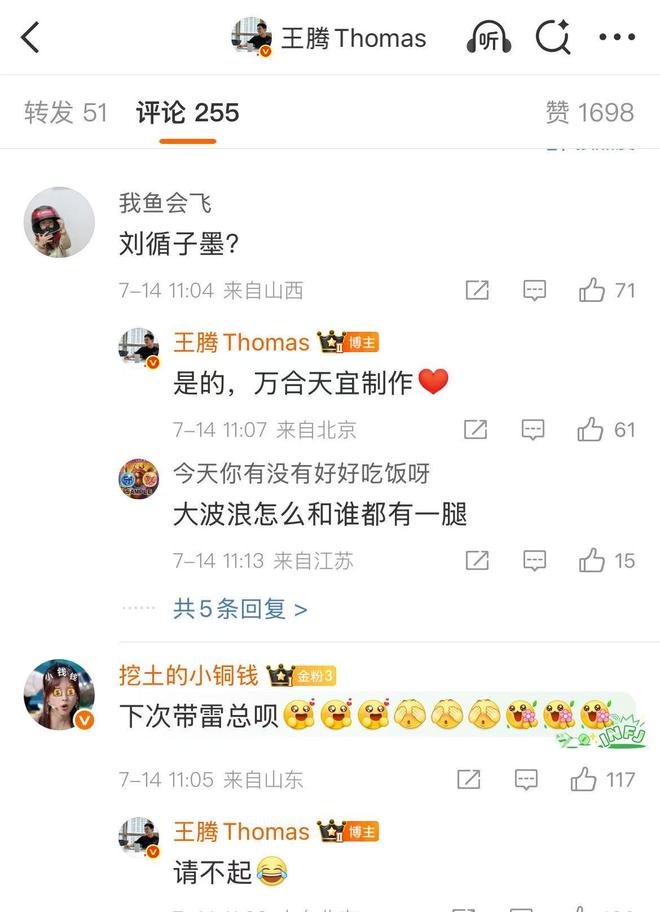Viewport: 660px width, 912px height.
Task: Comment on 王腾's reply 是的,万合天宜制作
Action: [535, 430]
